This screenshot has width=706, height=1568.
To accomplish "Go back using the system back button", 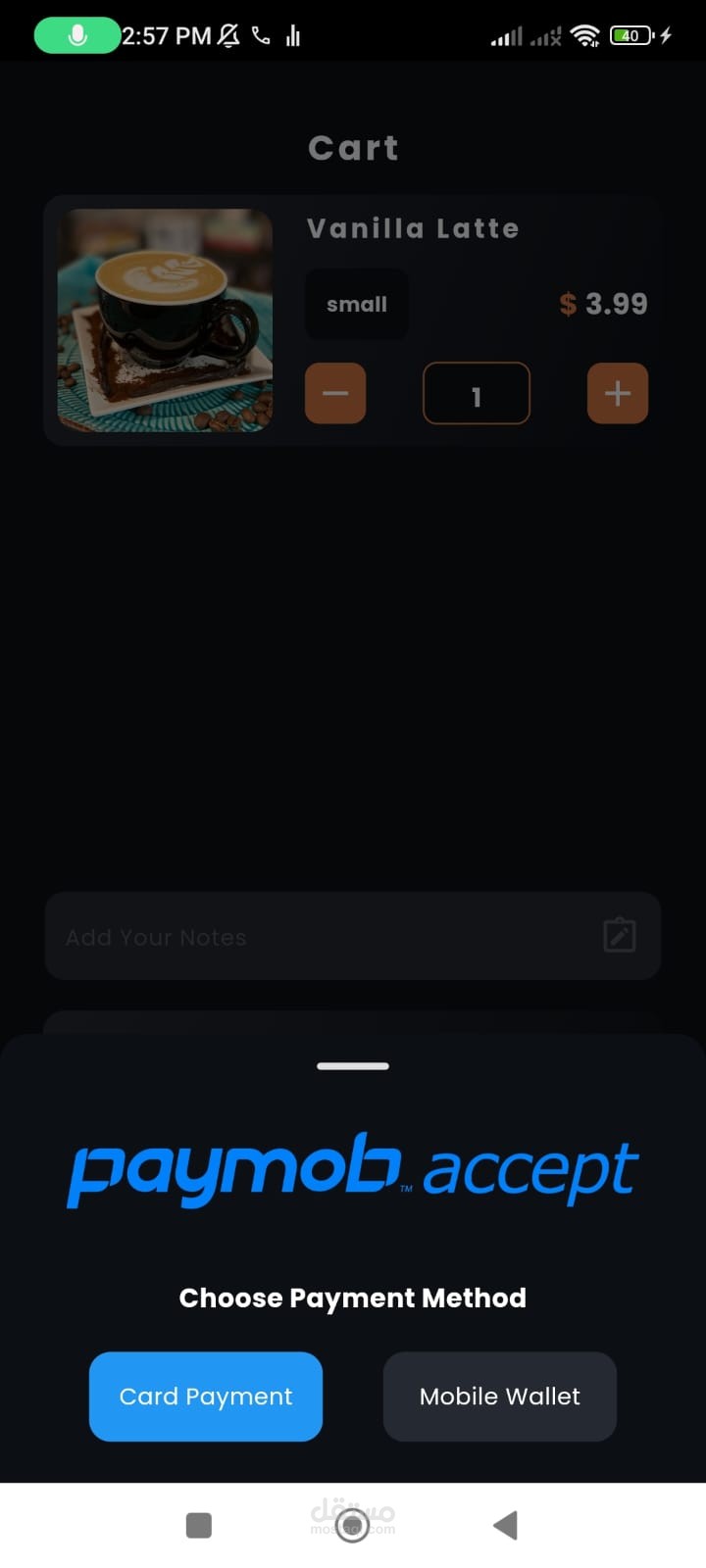I will coord(505,1525).
